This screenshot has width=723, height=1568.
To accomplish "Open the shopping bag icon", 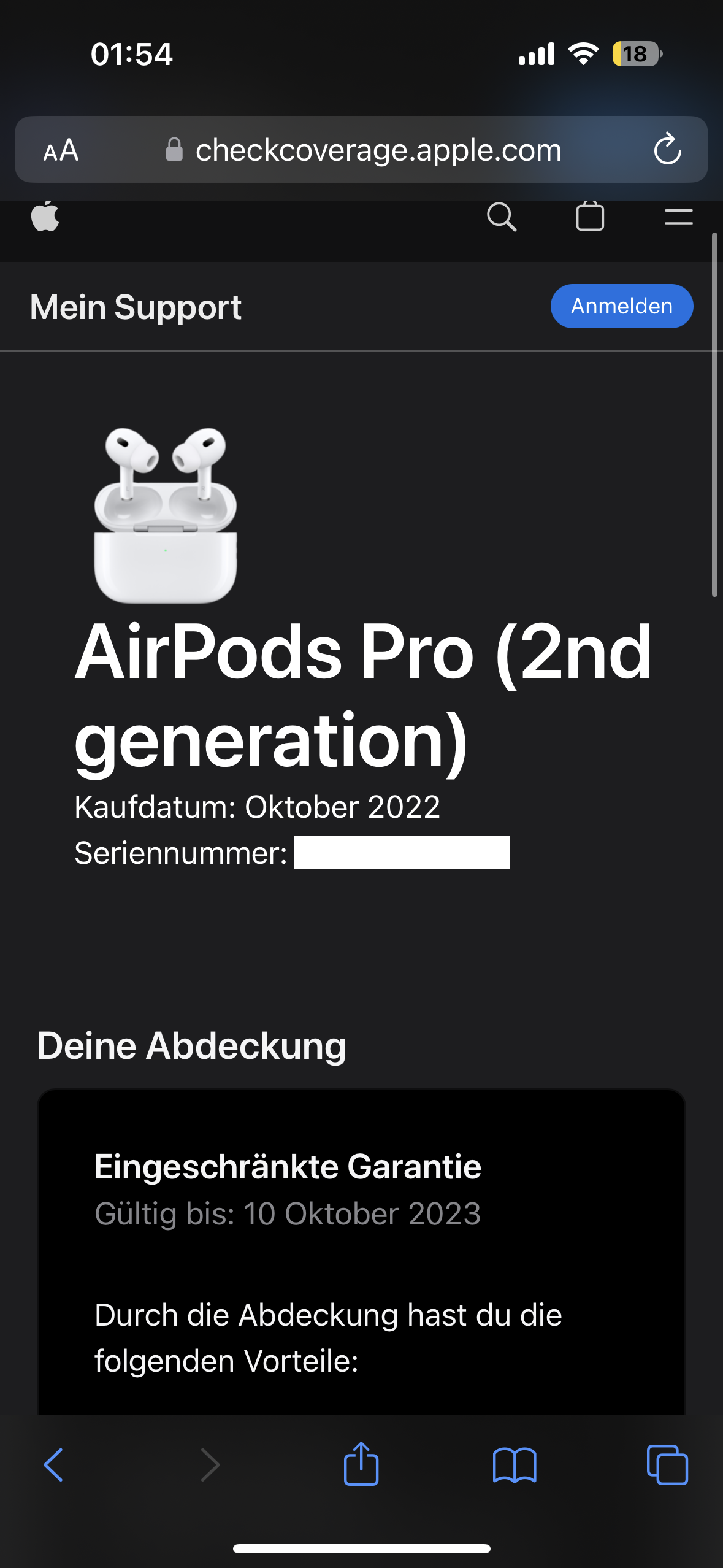I will [590, 216].
